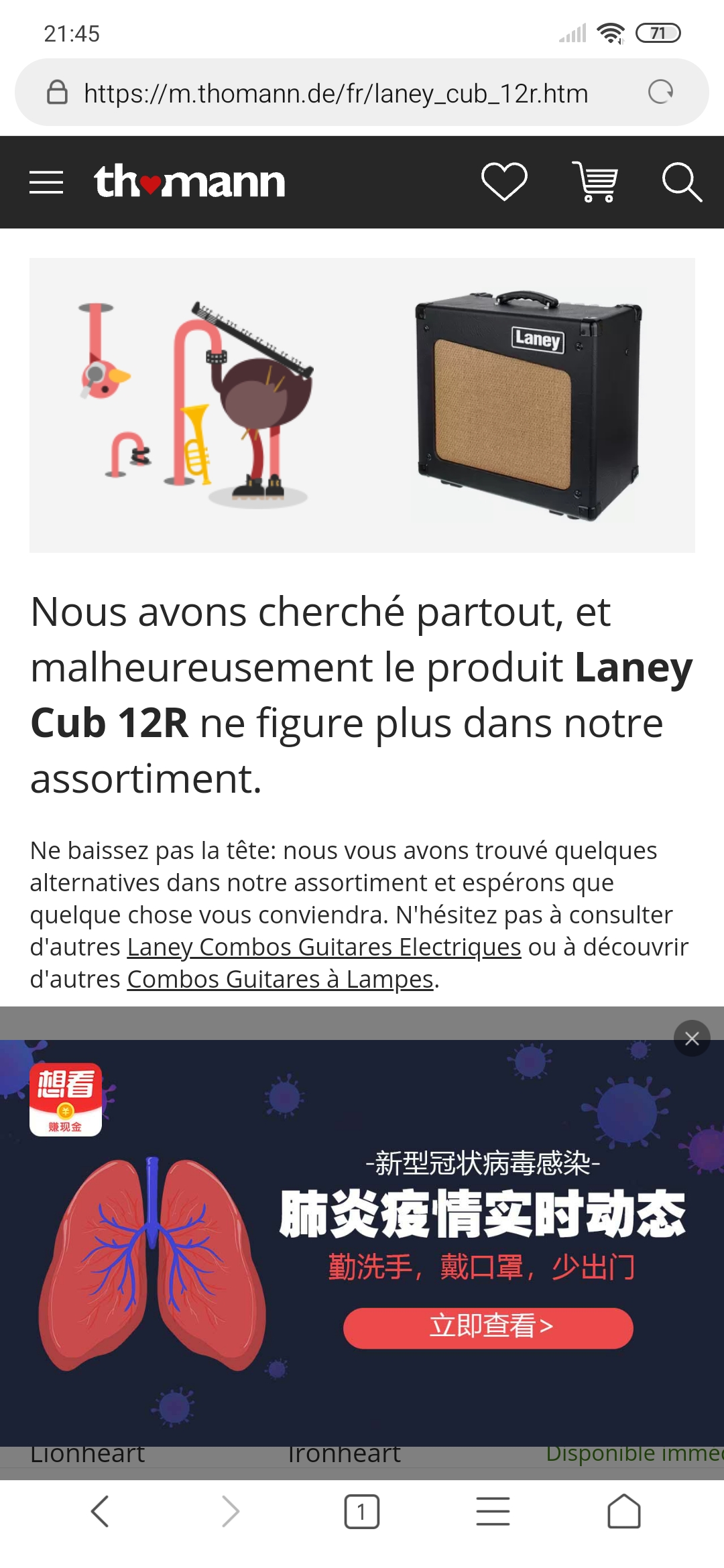The width and height of the screenshot is (724, 1568).
Task: Go to browser home page
Action: point(623,1512)
